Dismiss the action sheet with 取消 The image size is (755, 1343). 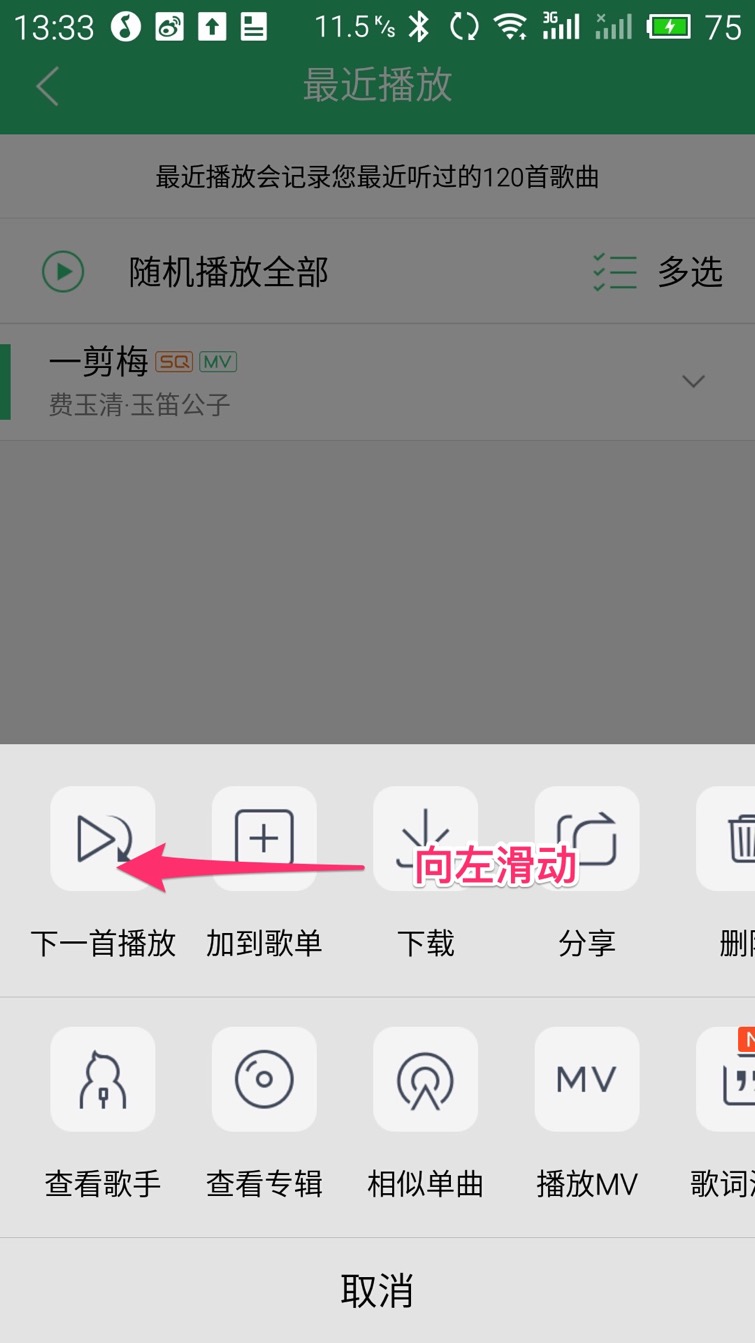point(377,1291)
